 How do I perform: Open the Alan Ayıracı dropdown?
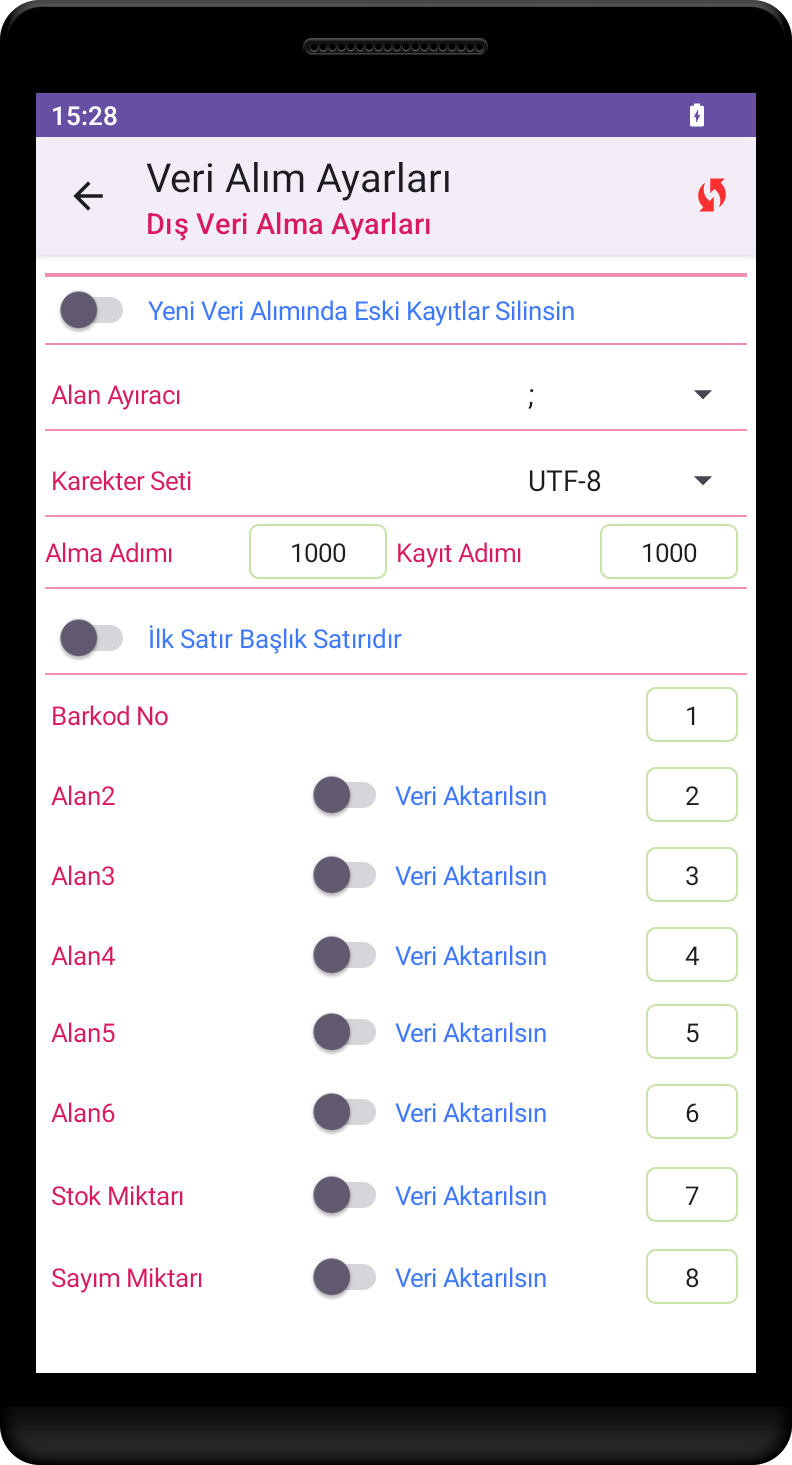pos(620,395)
